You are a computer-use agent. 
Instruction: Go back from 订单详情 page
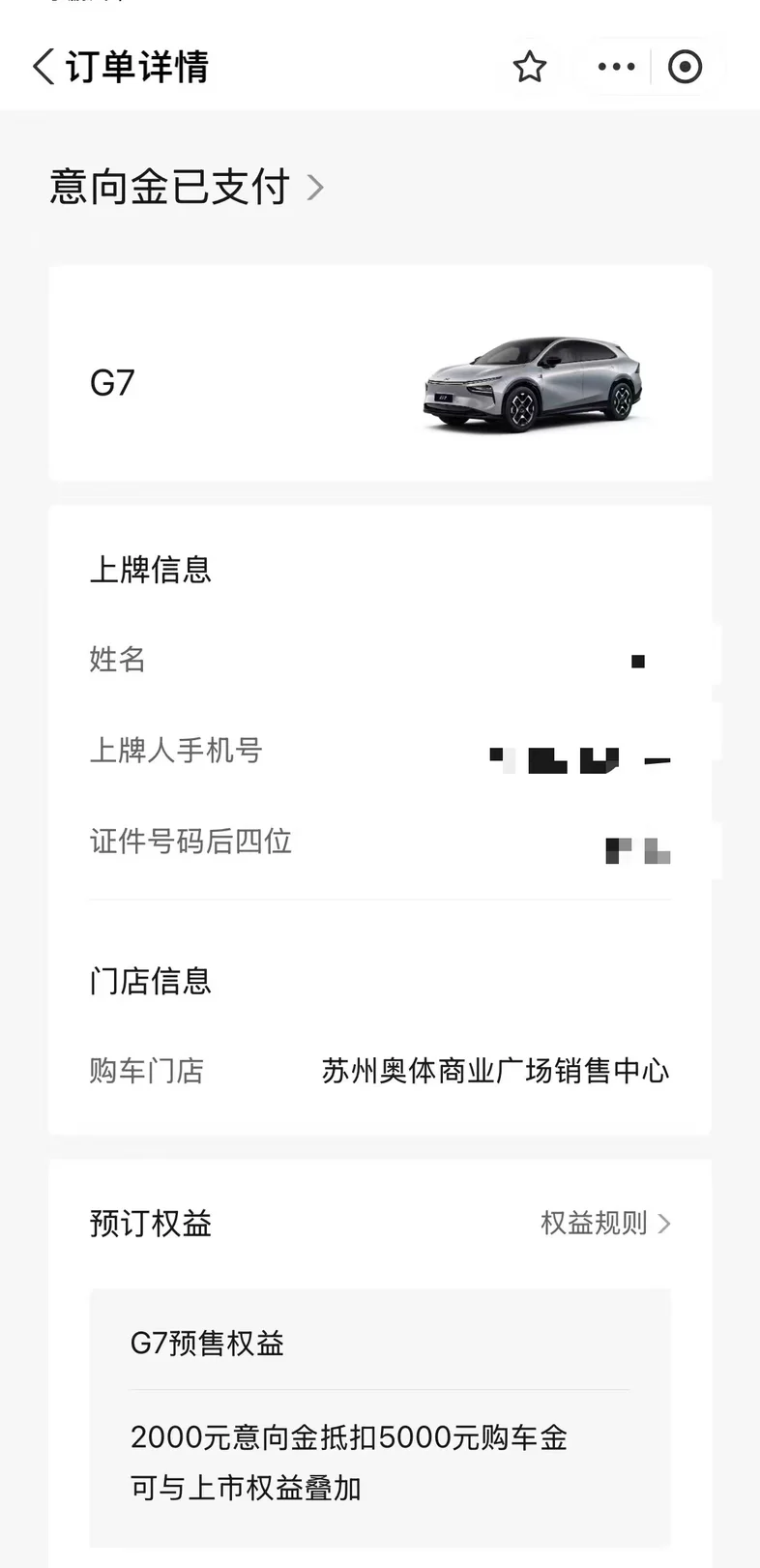(x=44, y=67)
